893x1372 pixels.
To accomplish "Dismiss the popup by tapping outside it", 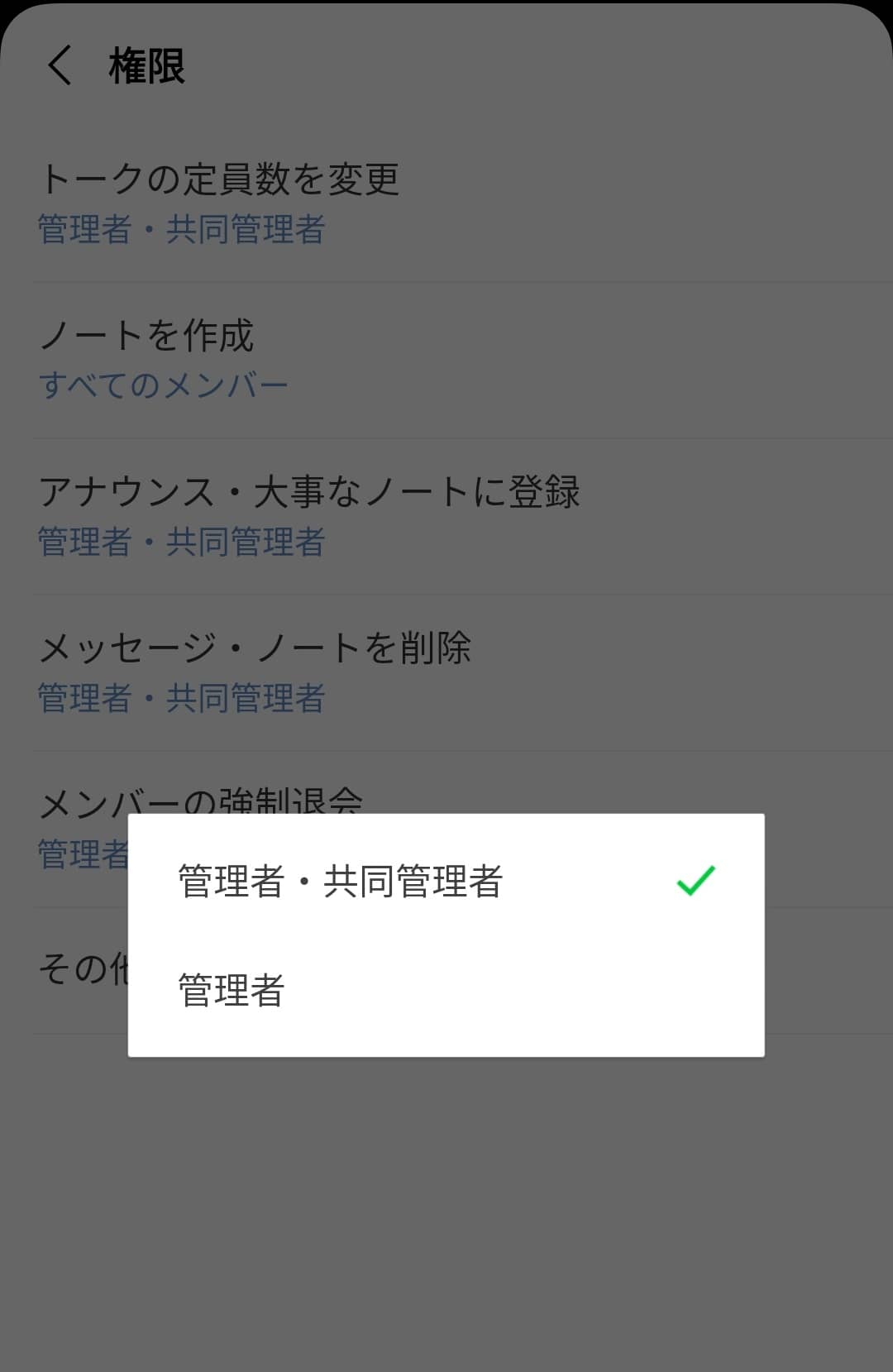I will [446, 1199].
